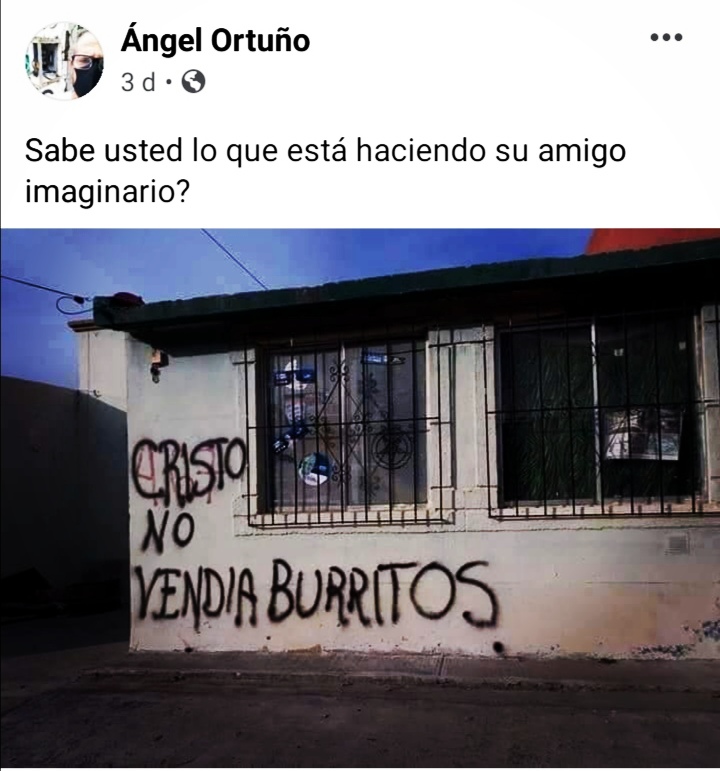Visit Ángel Ortuño's profile via his name
Viewport: 720px width, 771px height.
(x=215, y=41)
